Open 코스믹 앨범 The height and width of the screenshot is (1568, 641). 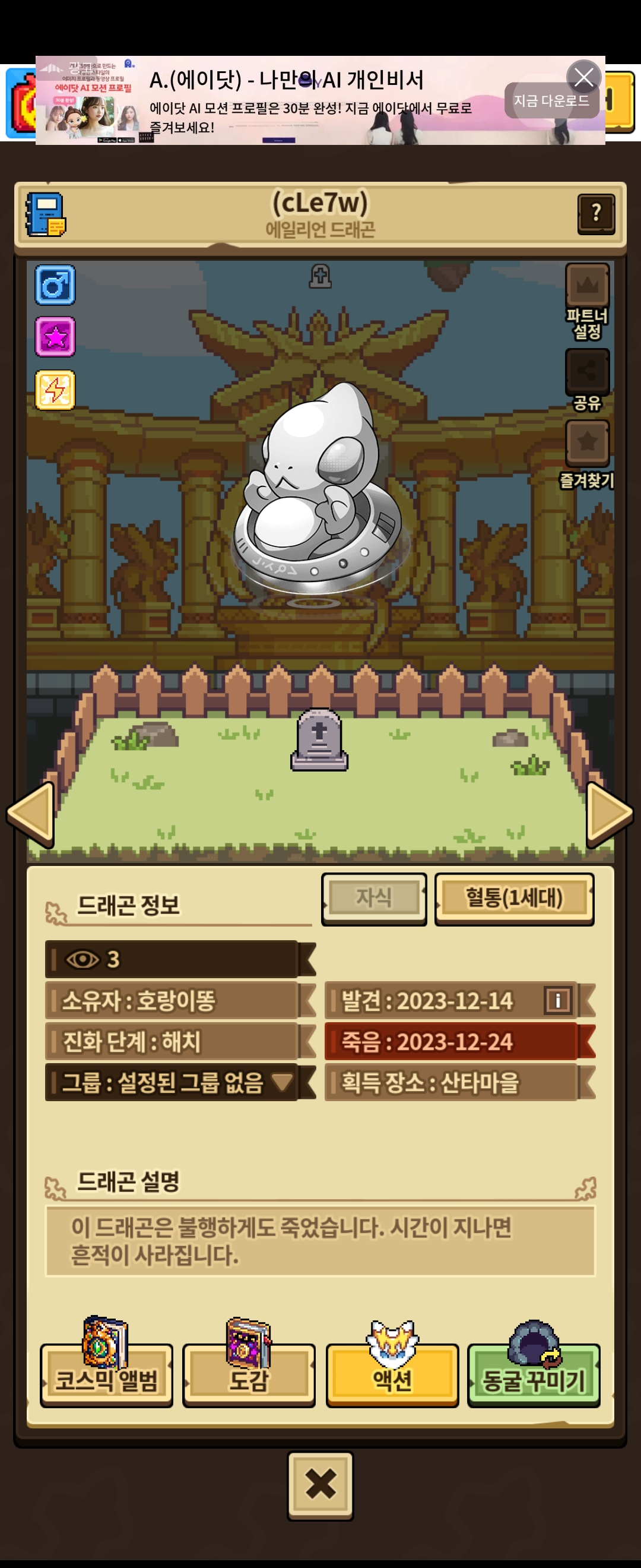106,1376
